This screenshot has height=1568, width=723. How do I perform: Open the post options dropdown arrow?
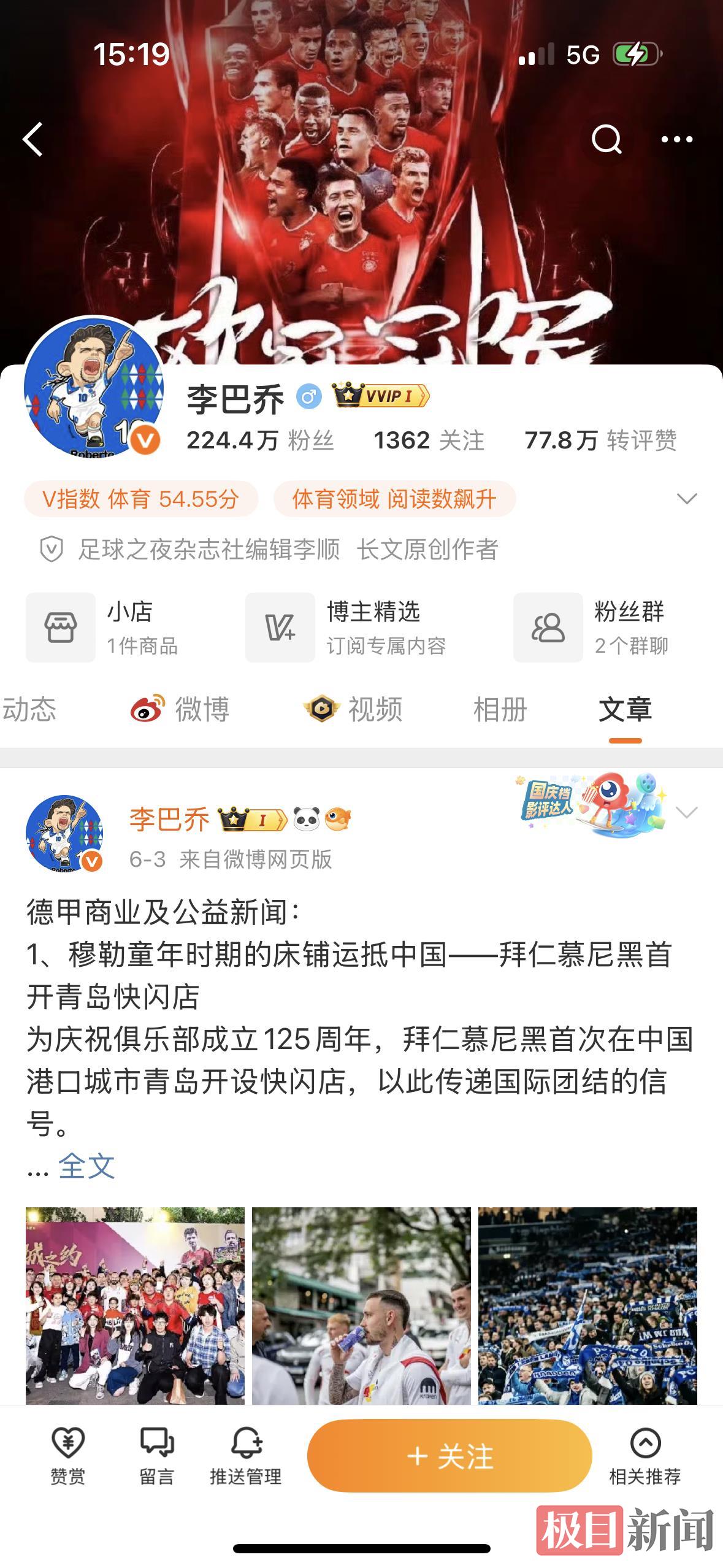[686, 813]
